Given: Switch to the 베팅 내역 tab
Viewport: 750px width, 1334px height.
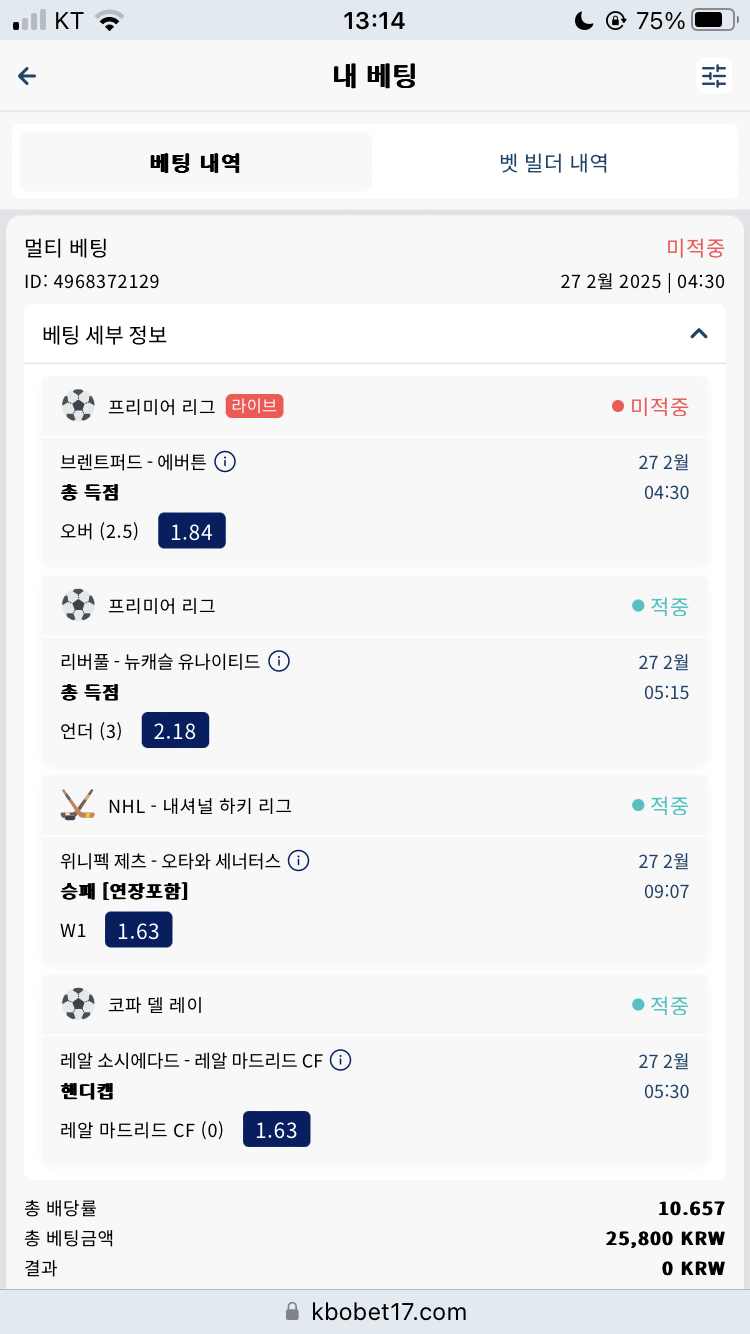Looking at the screenshot, I should point(196,162).
